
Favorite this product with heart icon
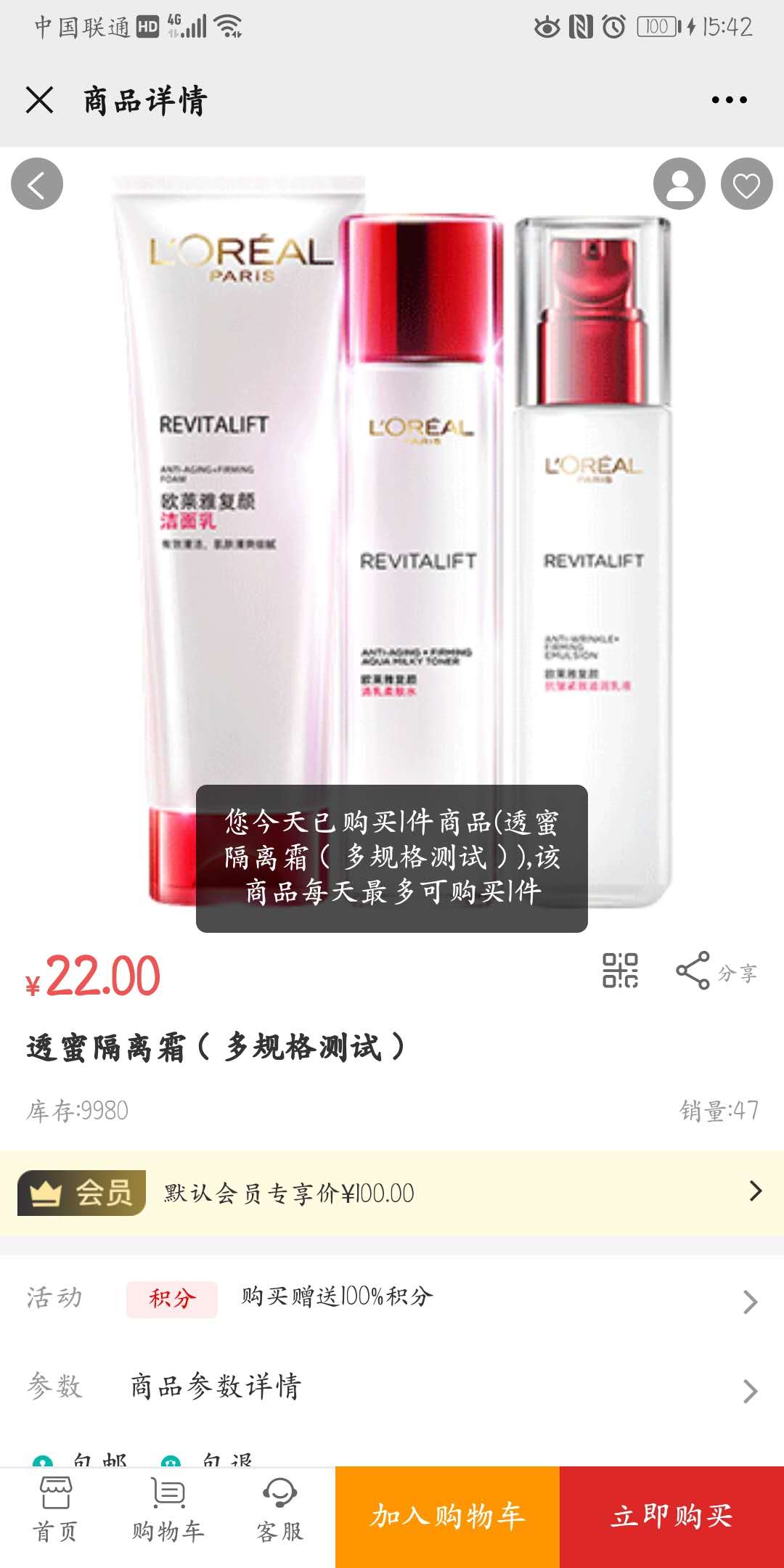pos(746,184)
